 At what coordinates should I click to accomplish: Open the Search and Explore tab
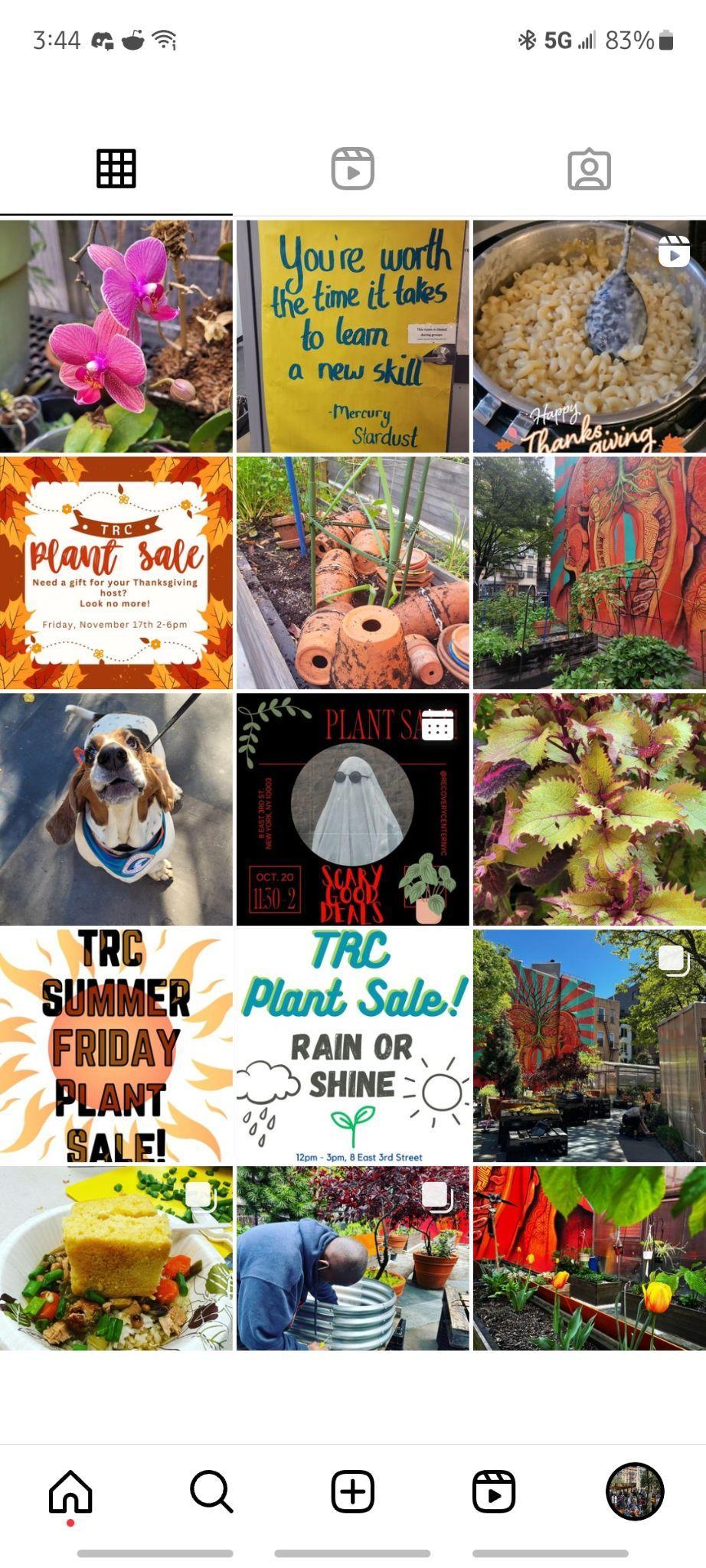tap(211, 1491)
